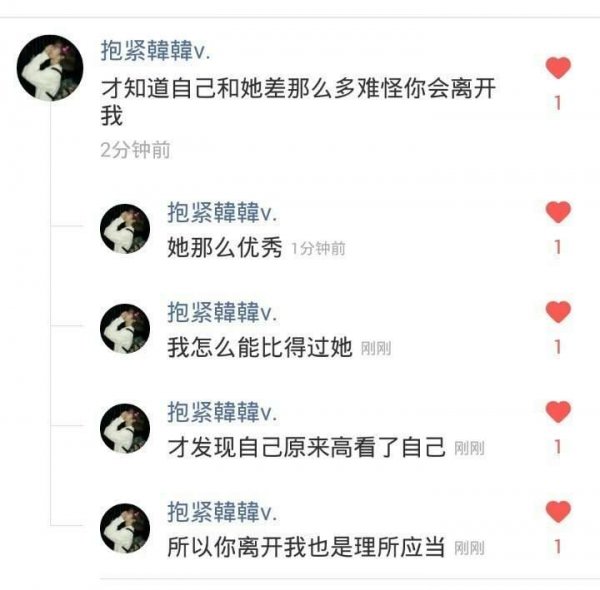
Task: Reply to the comment '才发现自己原来高看了自己'
Action: click(x=306, y=447)
